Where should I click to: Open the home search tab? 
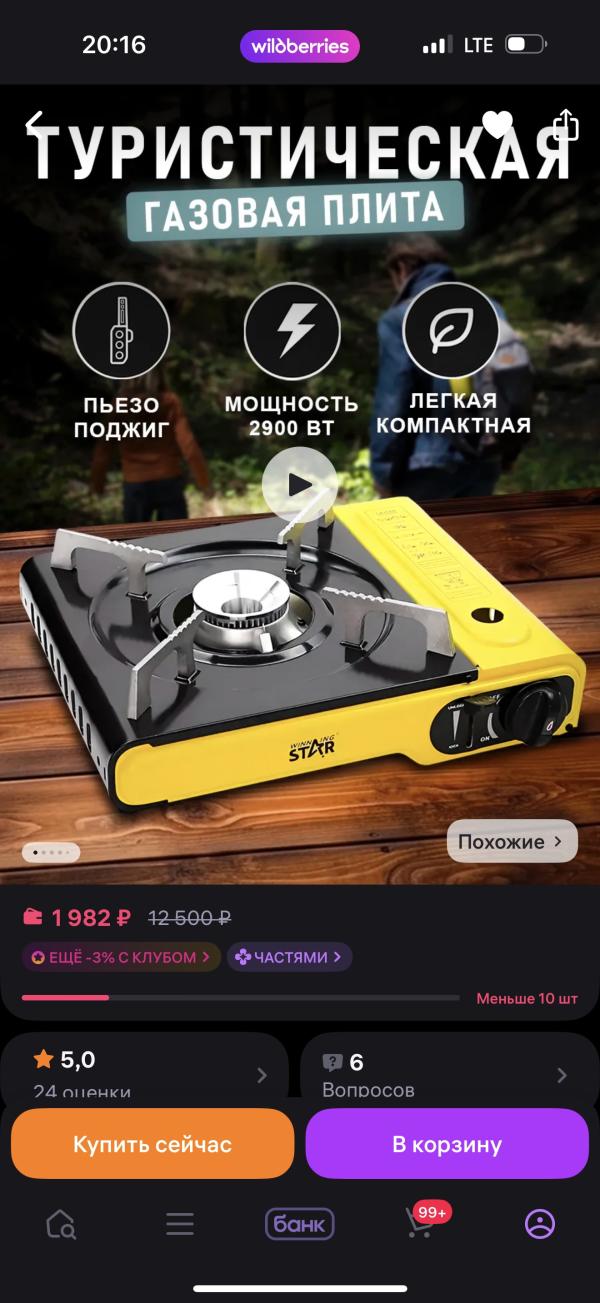coord(61,1224)
